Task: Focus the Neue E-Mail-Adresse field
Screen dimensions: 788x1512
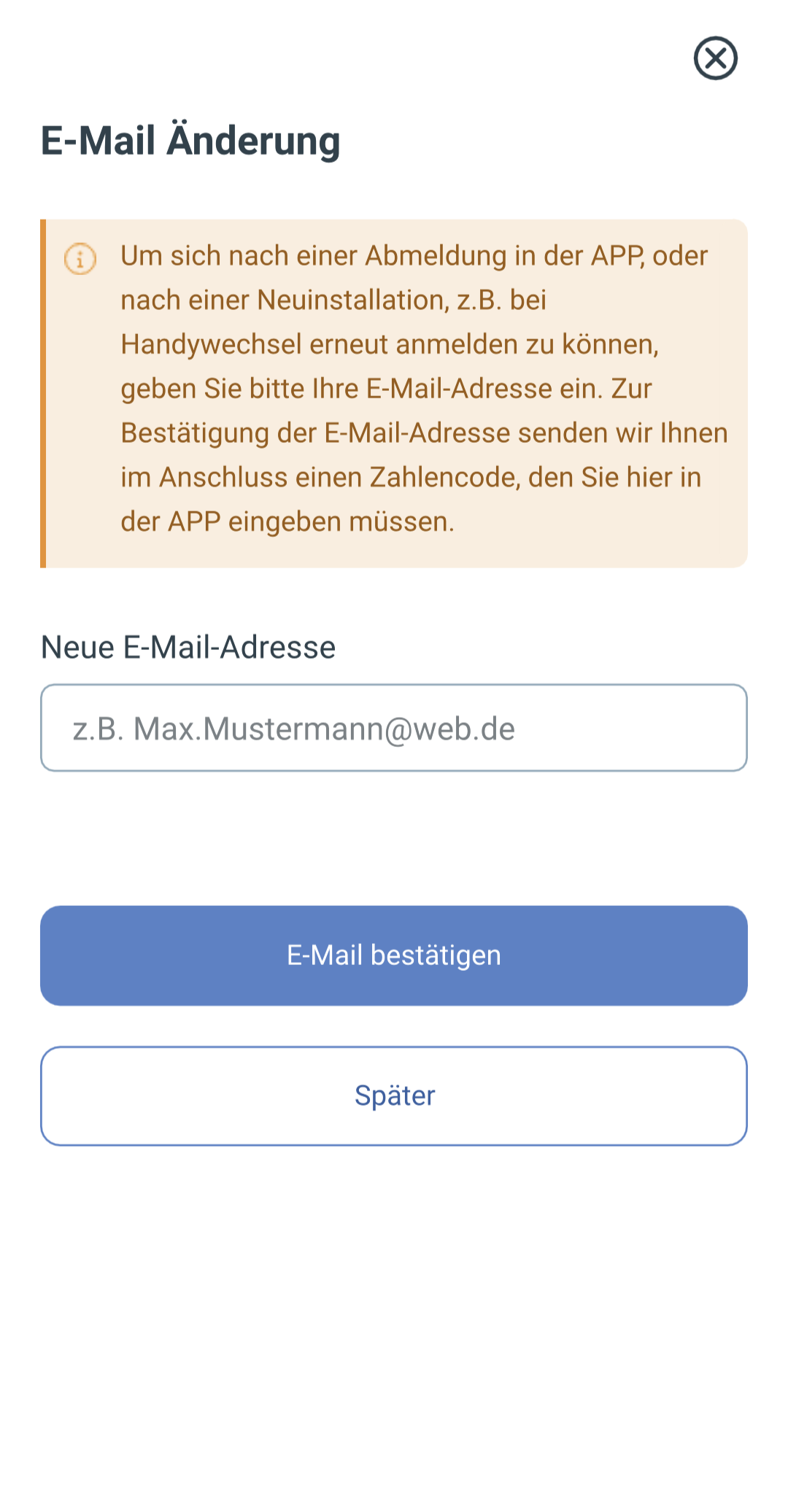Action: 394,728
